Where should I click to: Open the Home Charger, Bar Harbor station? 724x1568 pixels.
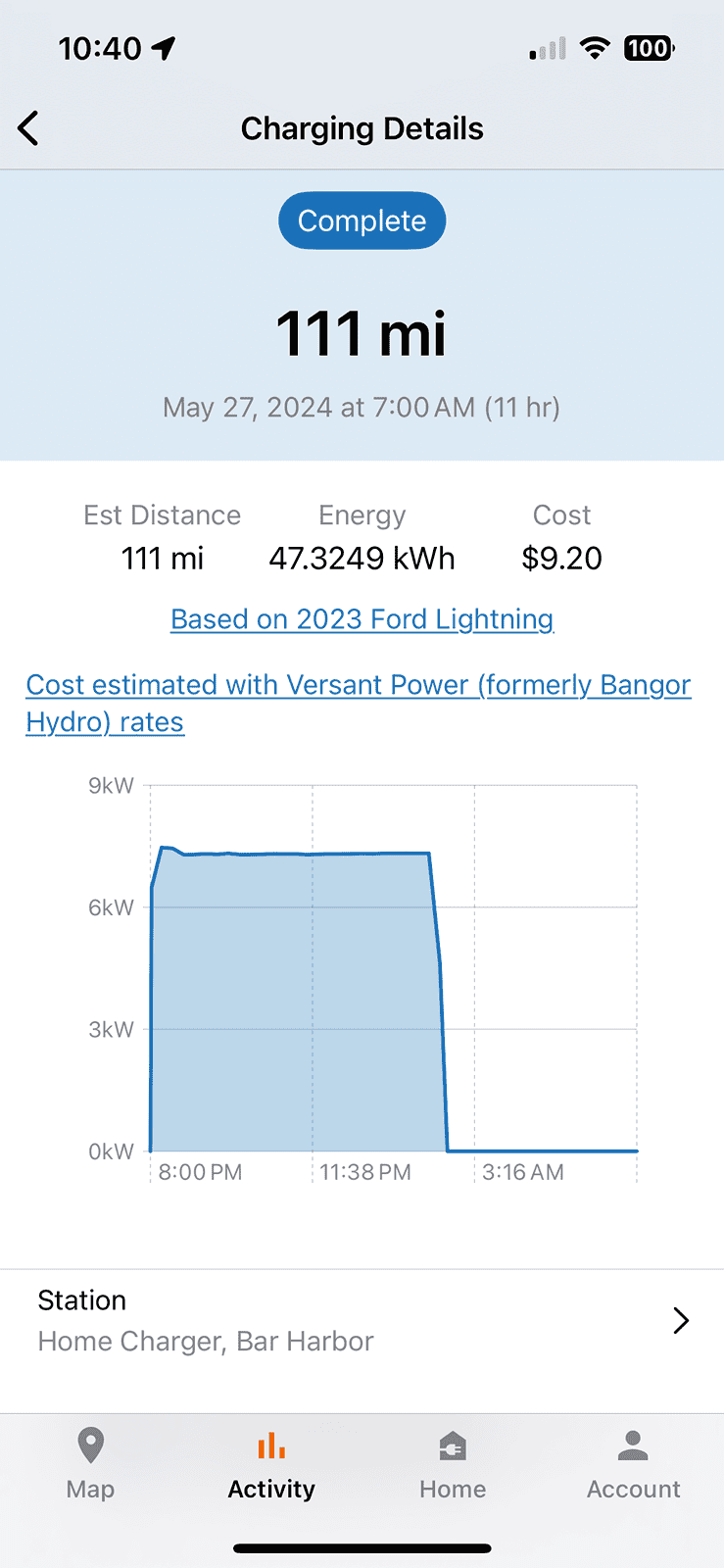[x=362, y=1321]
